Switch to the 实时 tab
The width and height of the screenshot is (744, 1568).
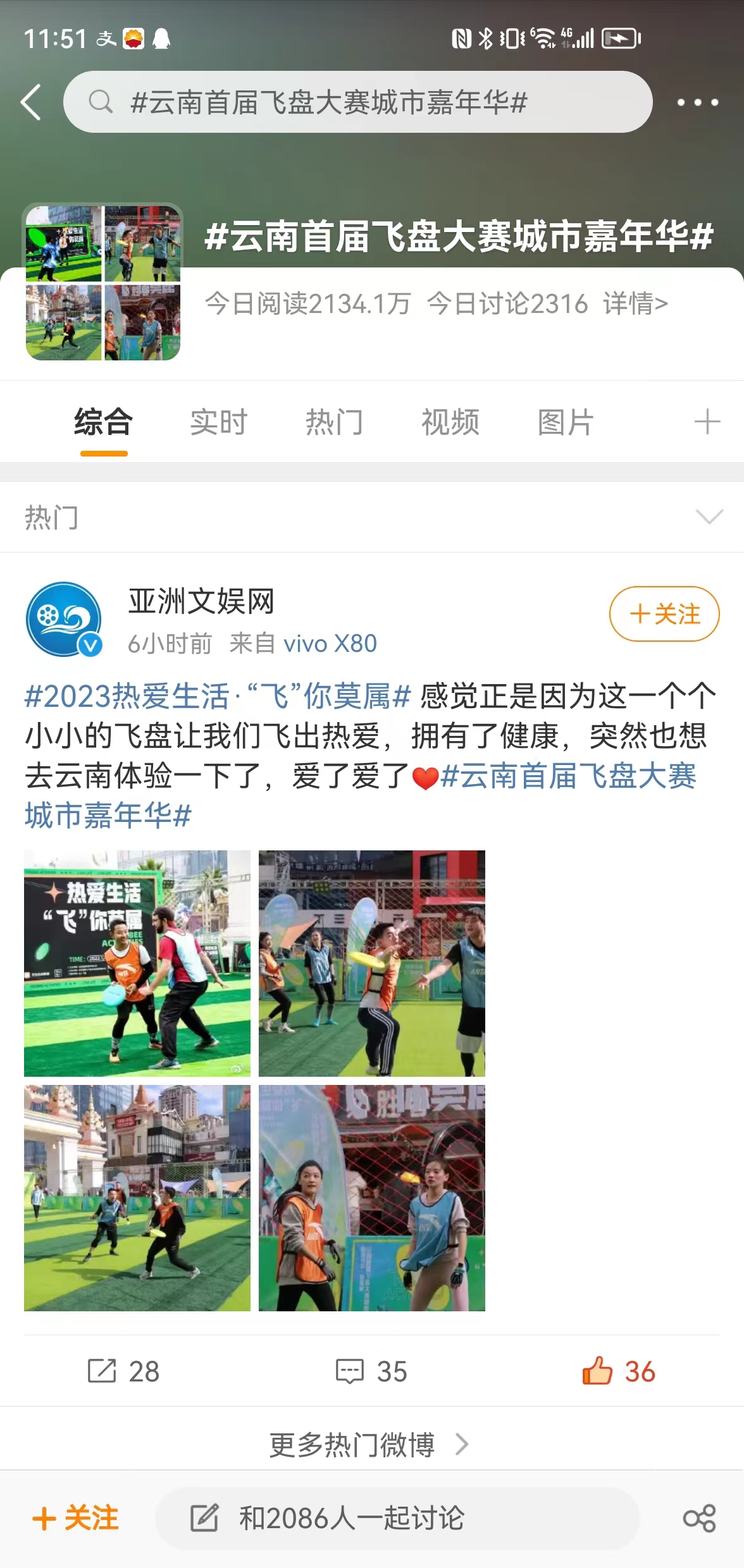(219, 422)
